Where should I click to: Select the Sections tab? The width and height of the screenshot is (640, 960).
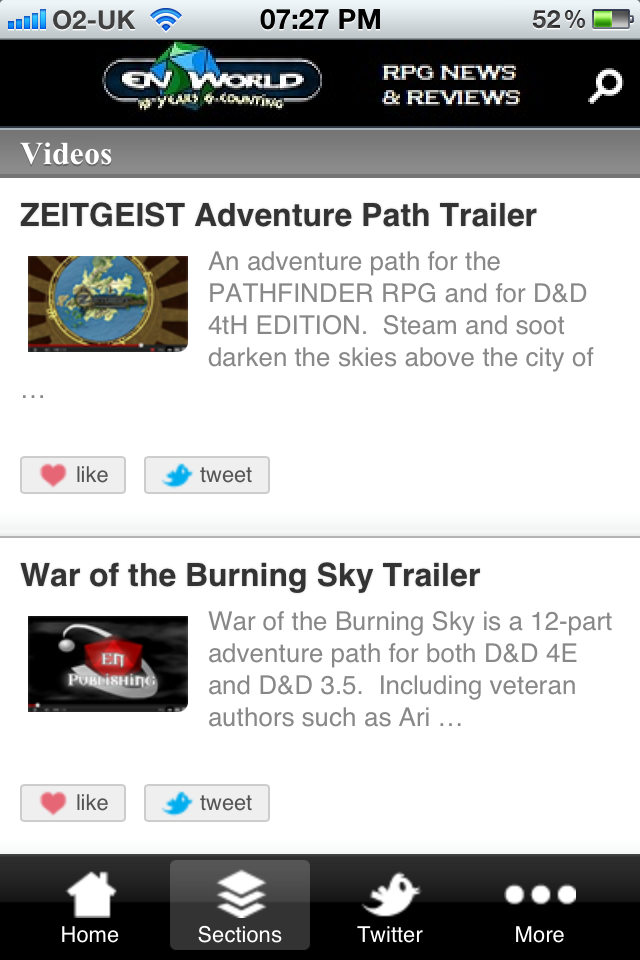pyautogui.click(x=240, y=907)
